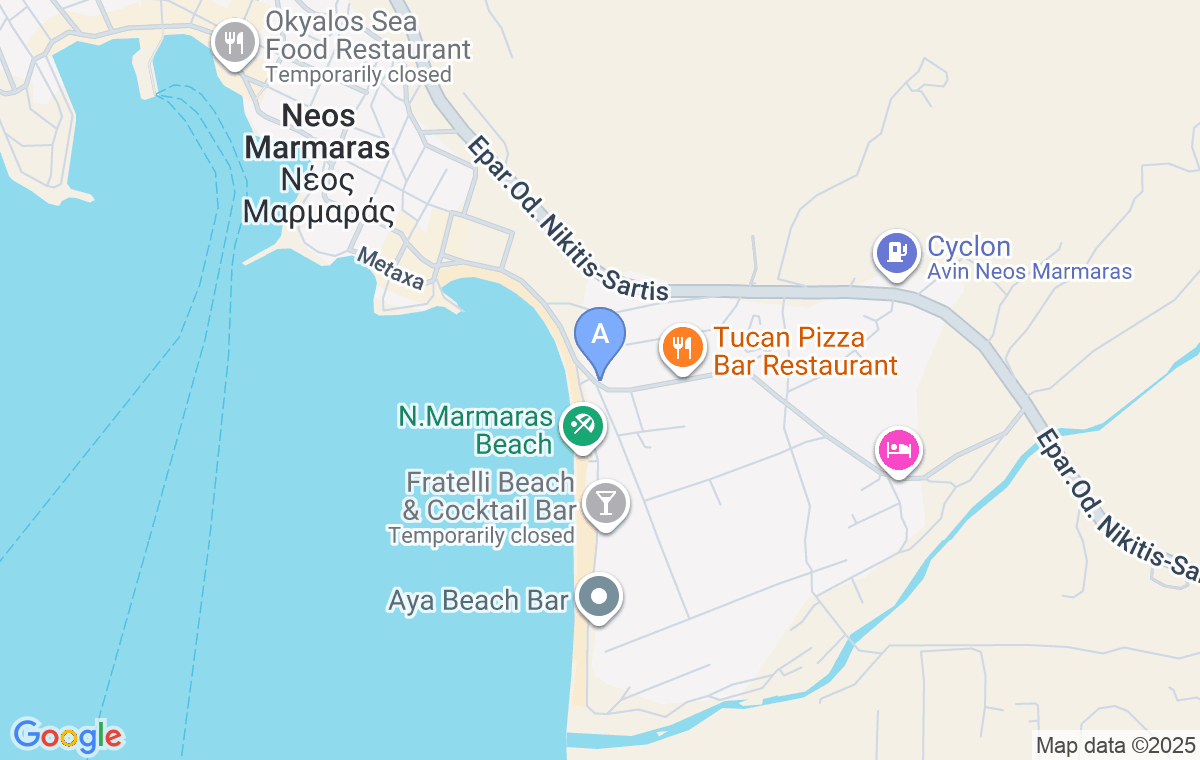This screenshot has height=760, width=1200.
Task: Tap the Fratelli Beach & Cocktail Bar marker
Action: [604, 501]
